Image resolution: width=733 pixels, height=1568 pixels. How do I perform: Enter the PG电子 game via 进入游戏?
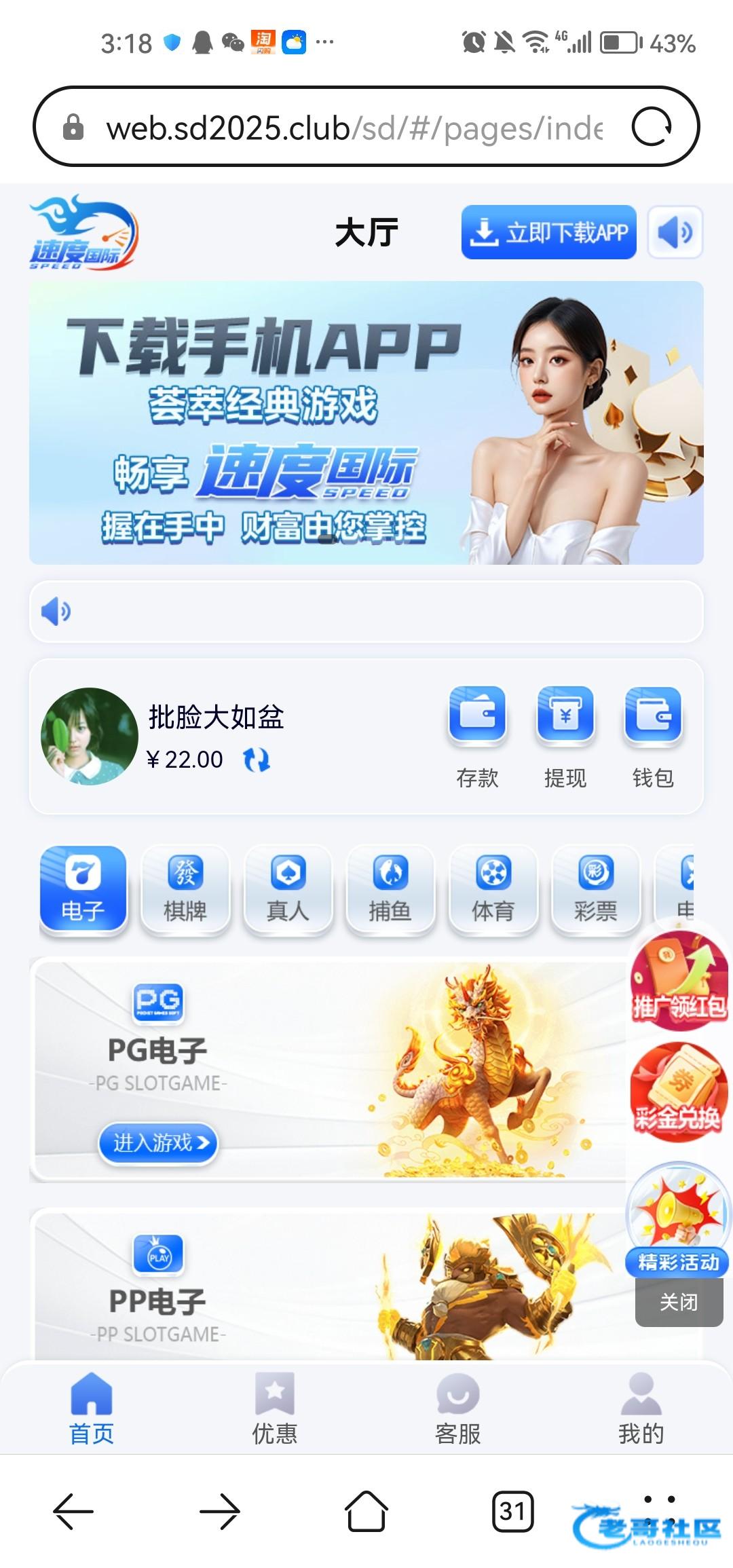coord(157,1143)
